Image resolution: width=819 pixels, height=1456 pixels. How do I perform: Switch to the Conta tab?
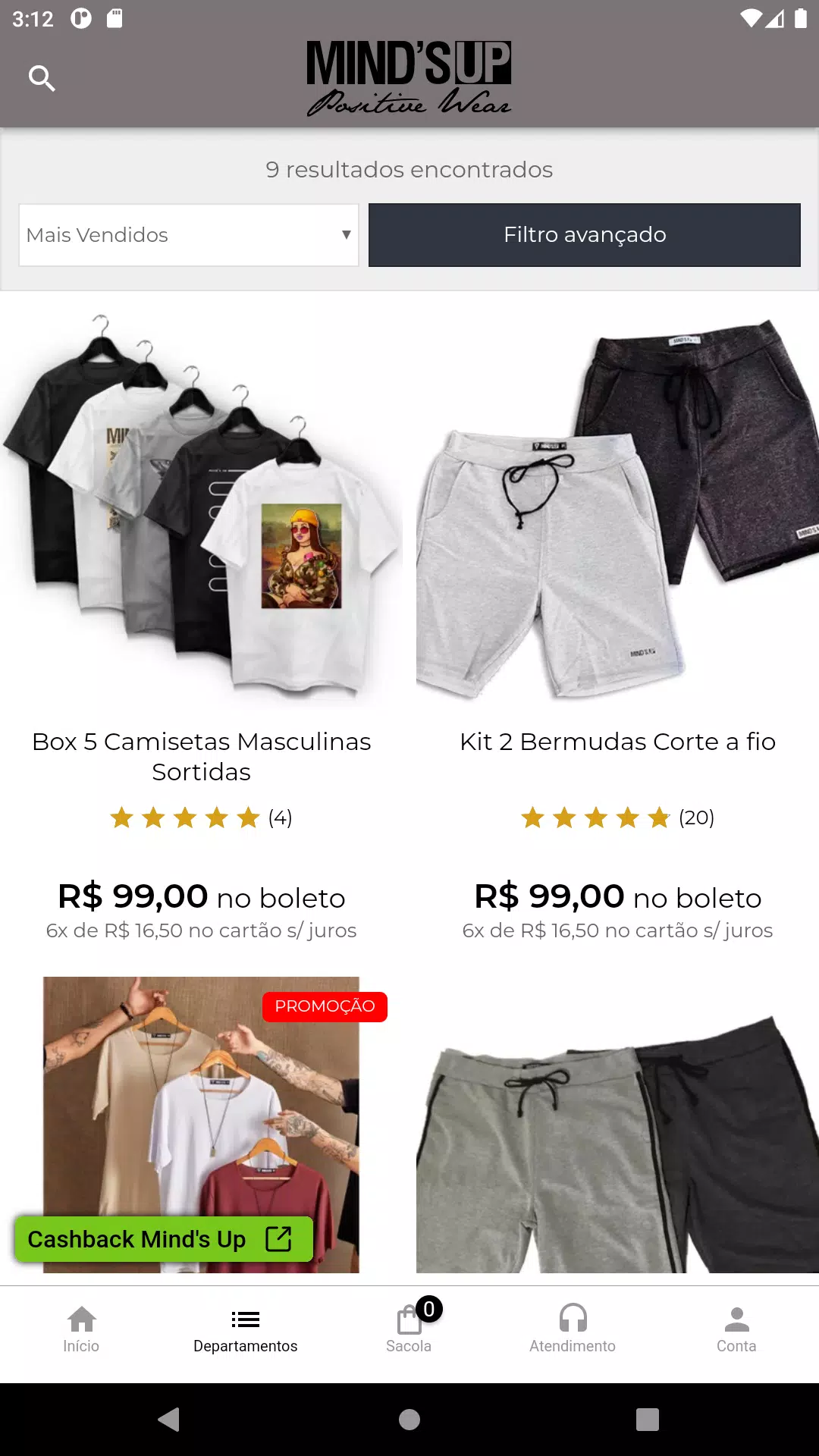click(x=736, y=1330)
